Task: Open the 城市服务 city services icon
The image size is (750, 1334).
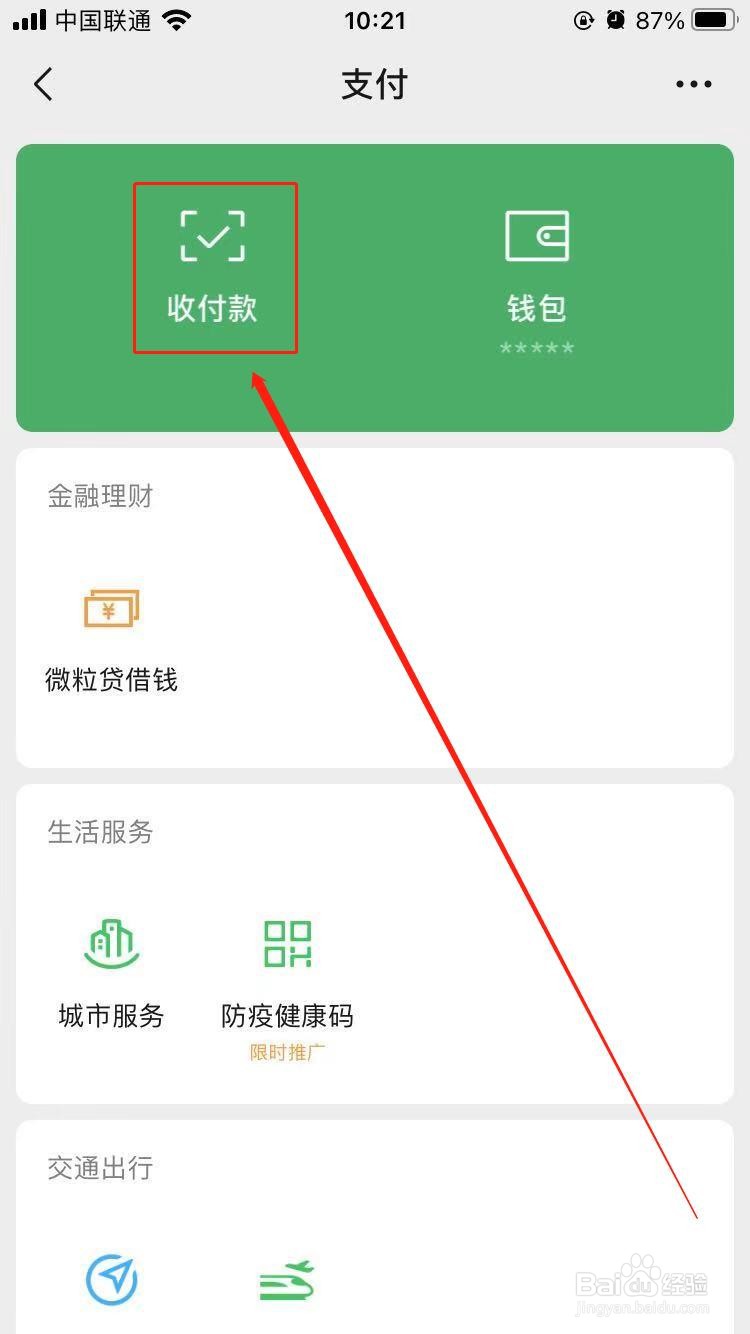Action: click(x=110, y=942)
